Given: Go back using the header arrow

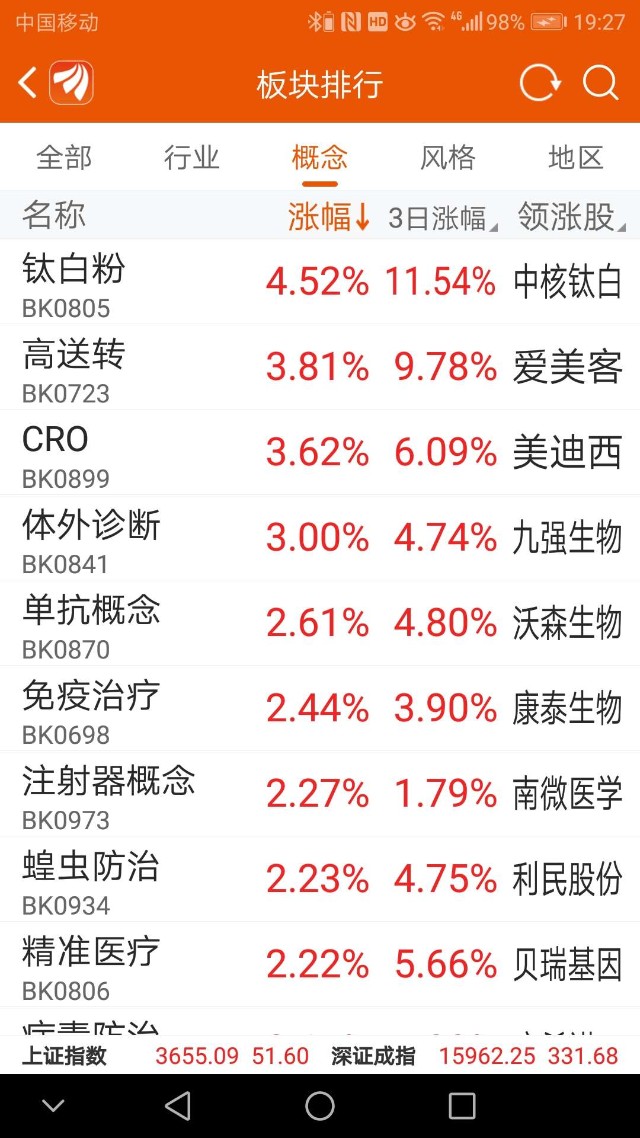Looking at the screenshot, I should [x=28, y=84].
